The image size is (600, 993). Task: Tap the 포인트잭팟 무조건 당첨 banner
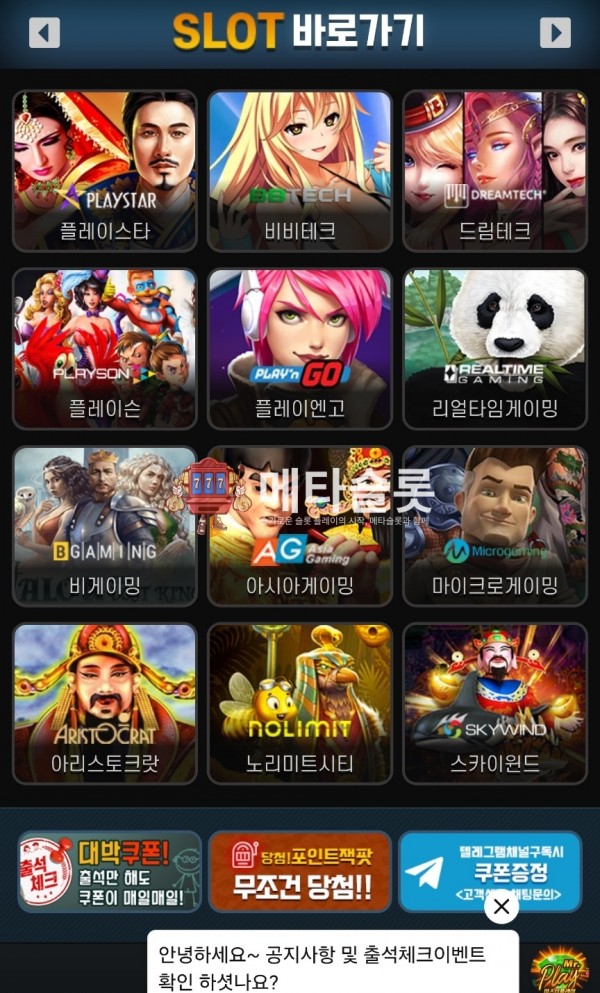coord(300,871)
